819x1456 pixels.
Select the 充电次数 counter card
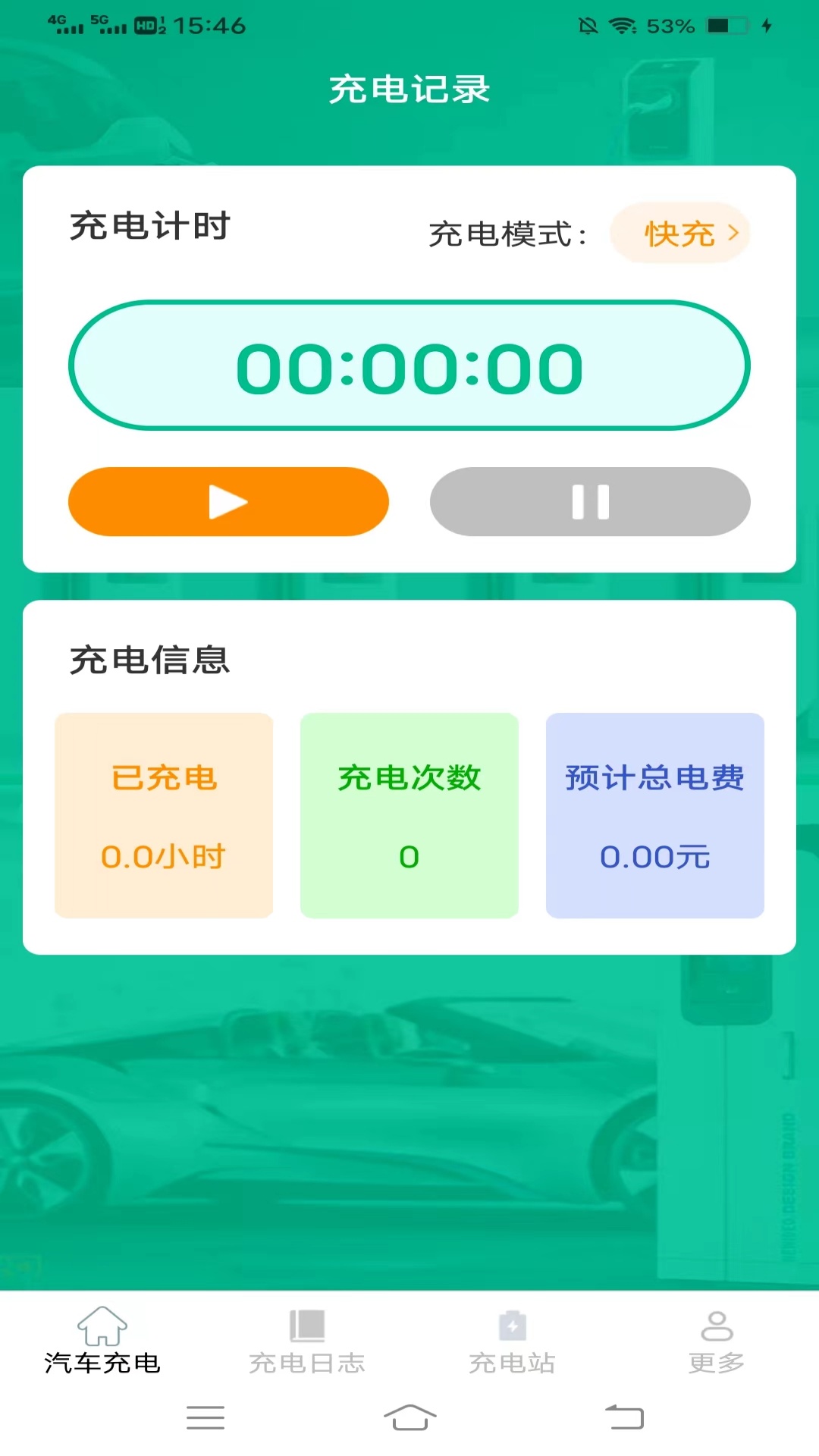(409, 815)
